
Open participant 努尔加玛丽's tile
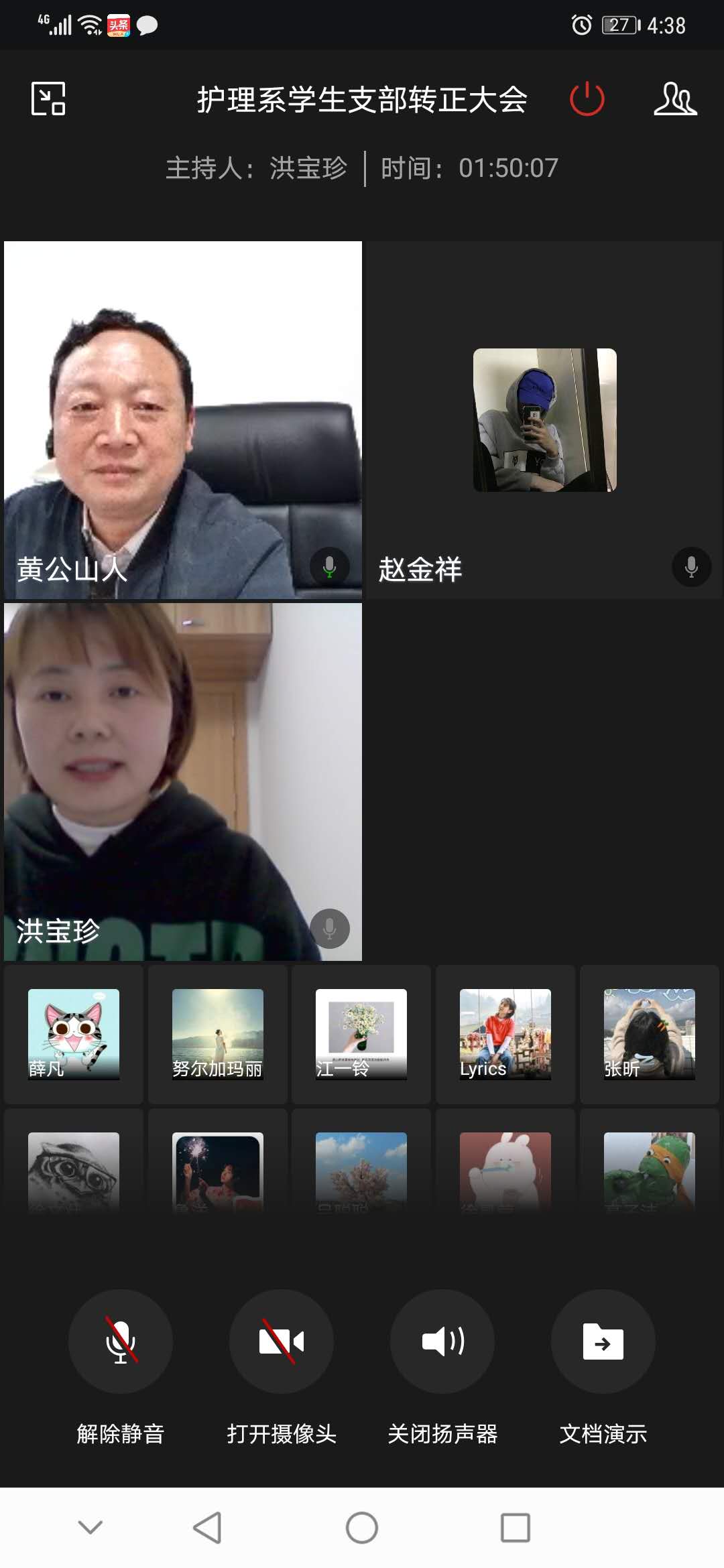click(x=217, y=1034)
